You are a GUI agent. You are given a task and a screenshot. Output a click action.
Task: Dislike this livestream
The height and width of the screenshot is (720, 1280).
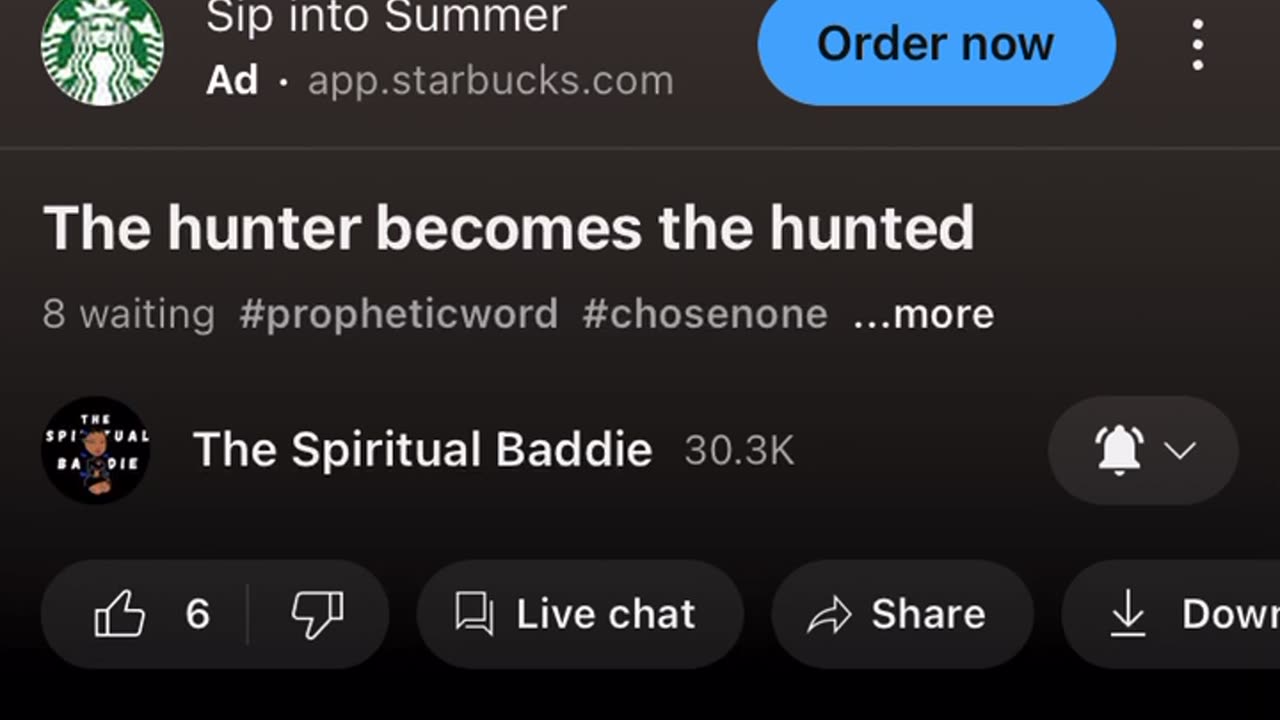[x=317, y=614]
